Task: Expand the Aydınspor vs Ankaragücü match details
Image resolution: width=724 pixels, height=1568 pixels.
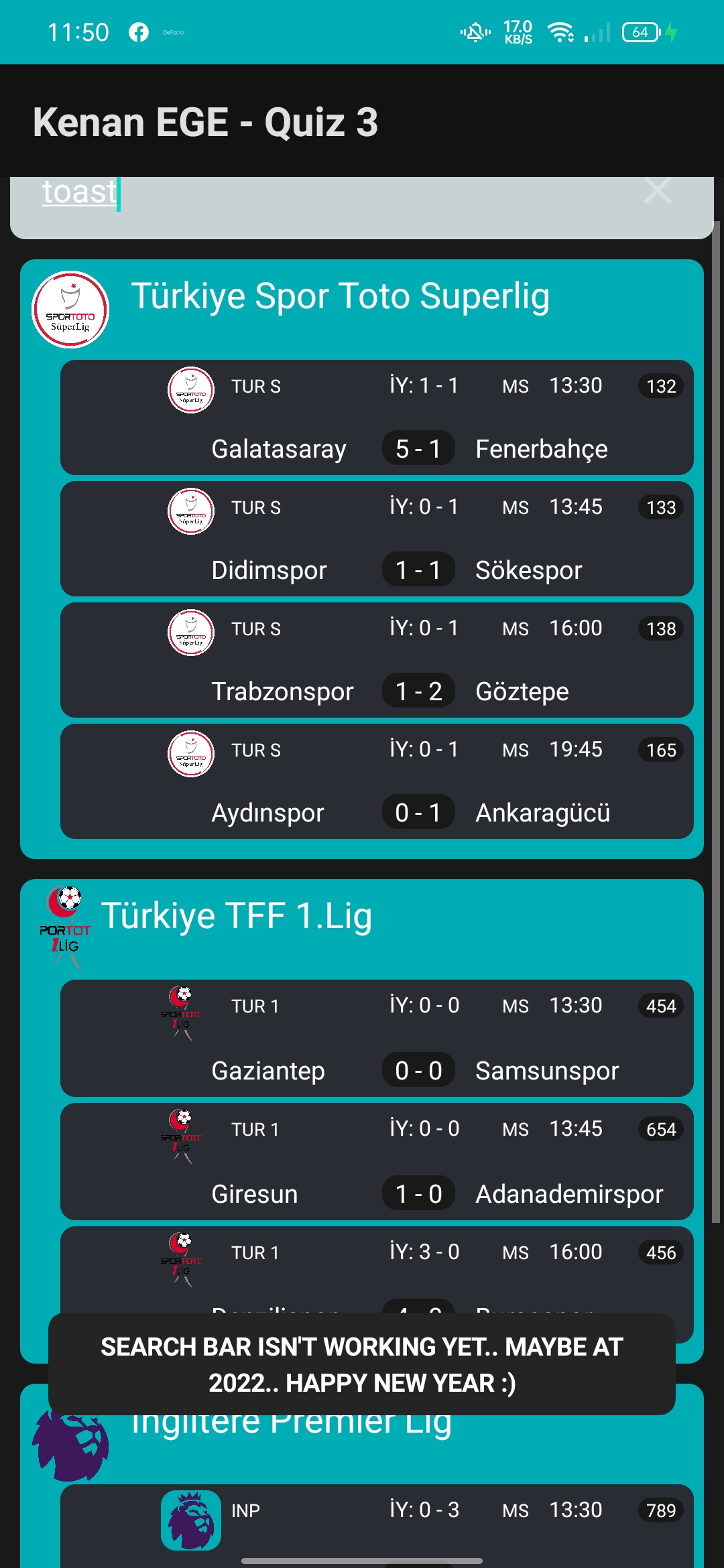Action: tap(375, 781)
